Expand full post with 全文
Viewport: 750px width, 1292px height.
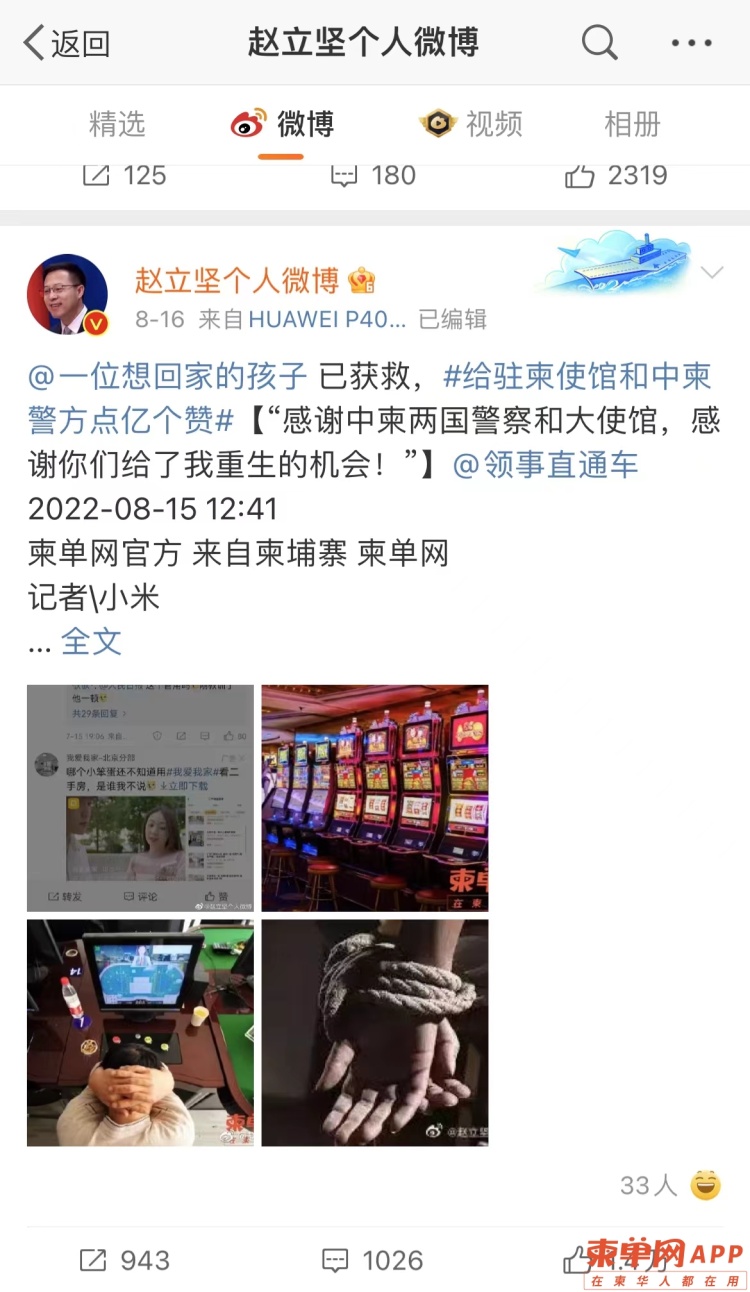[x=91, y=641]
